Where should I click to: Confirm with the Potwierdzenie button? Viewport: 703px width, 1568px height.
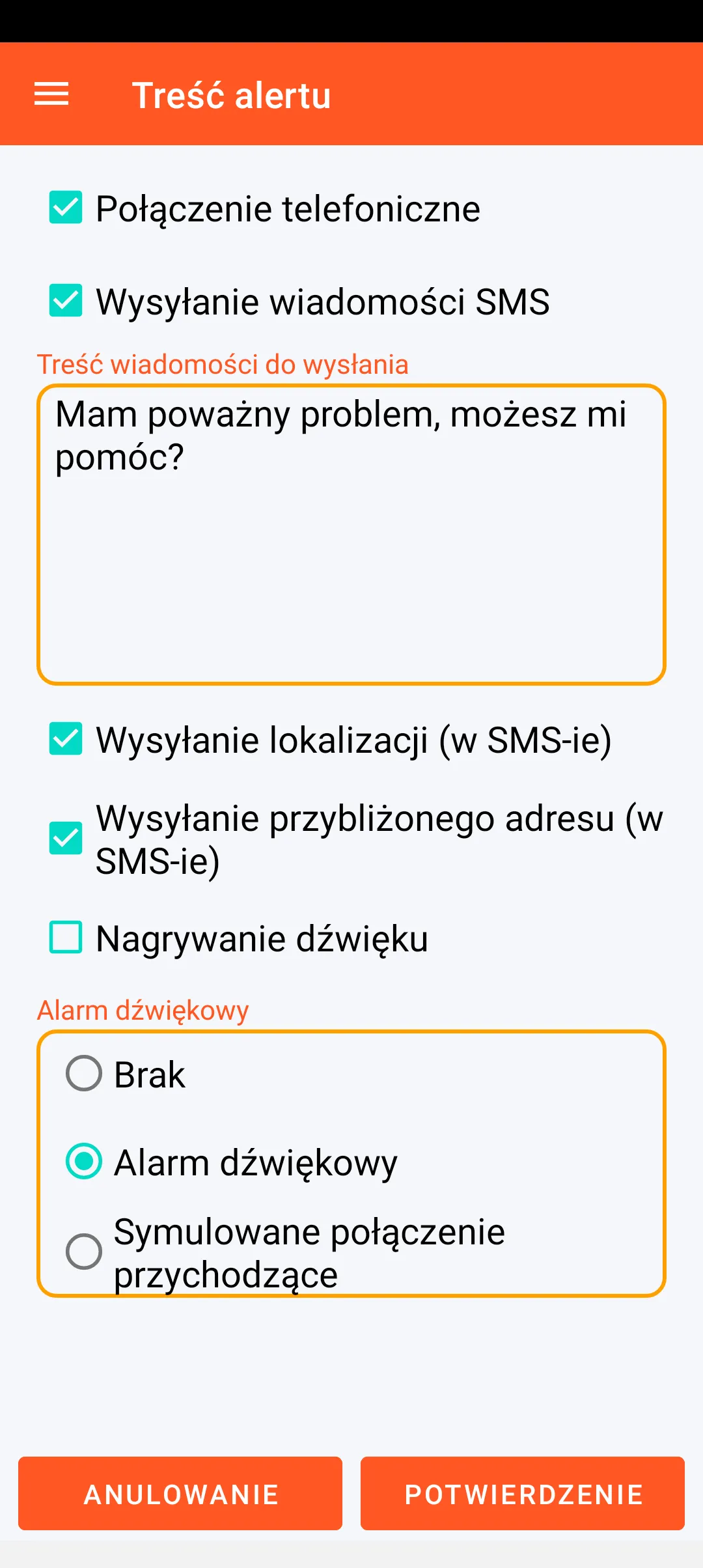[523, 1493]
